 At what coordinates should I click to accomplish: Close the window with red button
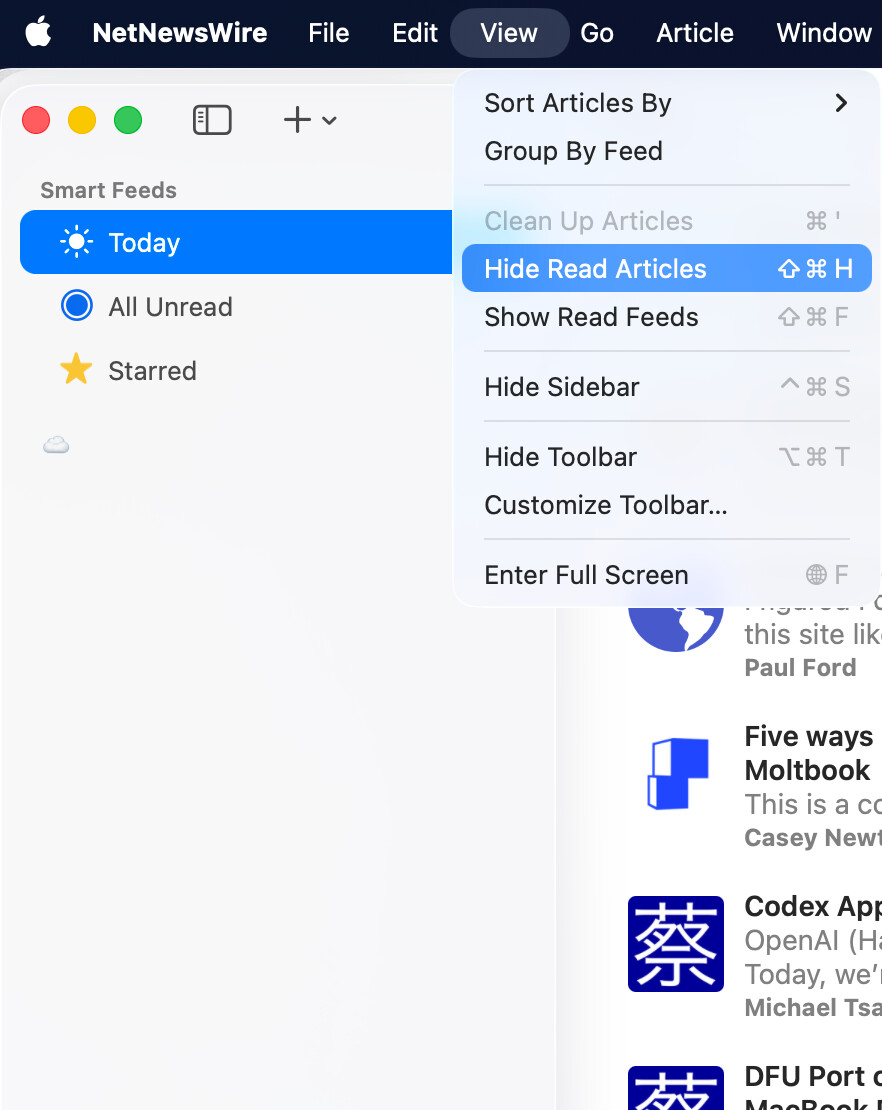36,121
